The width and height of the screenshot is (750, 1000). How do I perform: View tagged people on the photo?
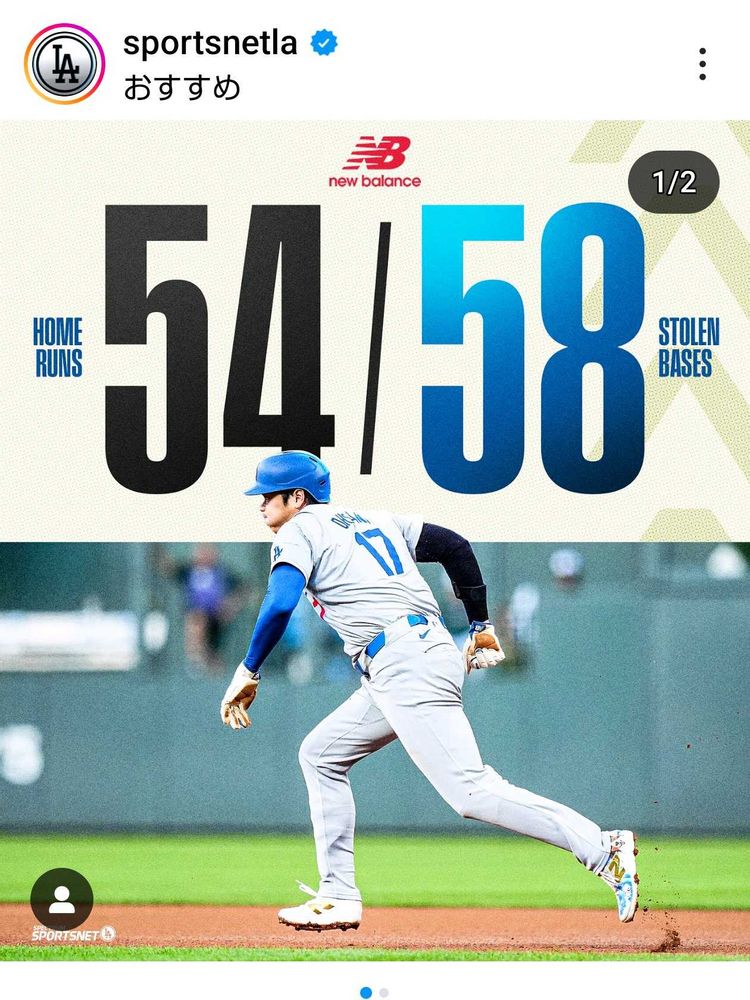[x=62, y=899]
